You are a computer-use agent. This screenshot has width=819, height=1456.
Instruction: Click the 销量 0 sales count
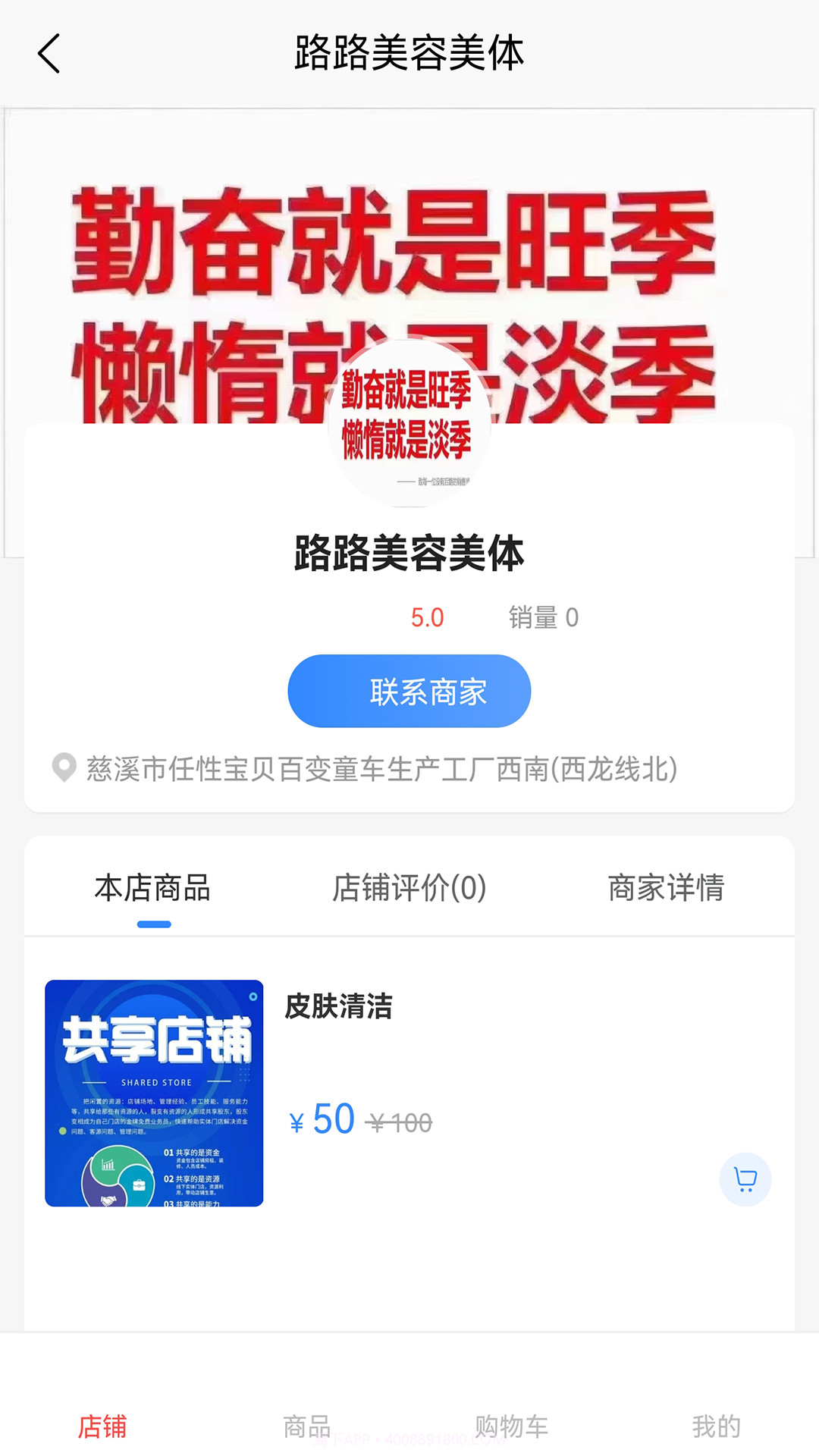click(543, 617)
